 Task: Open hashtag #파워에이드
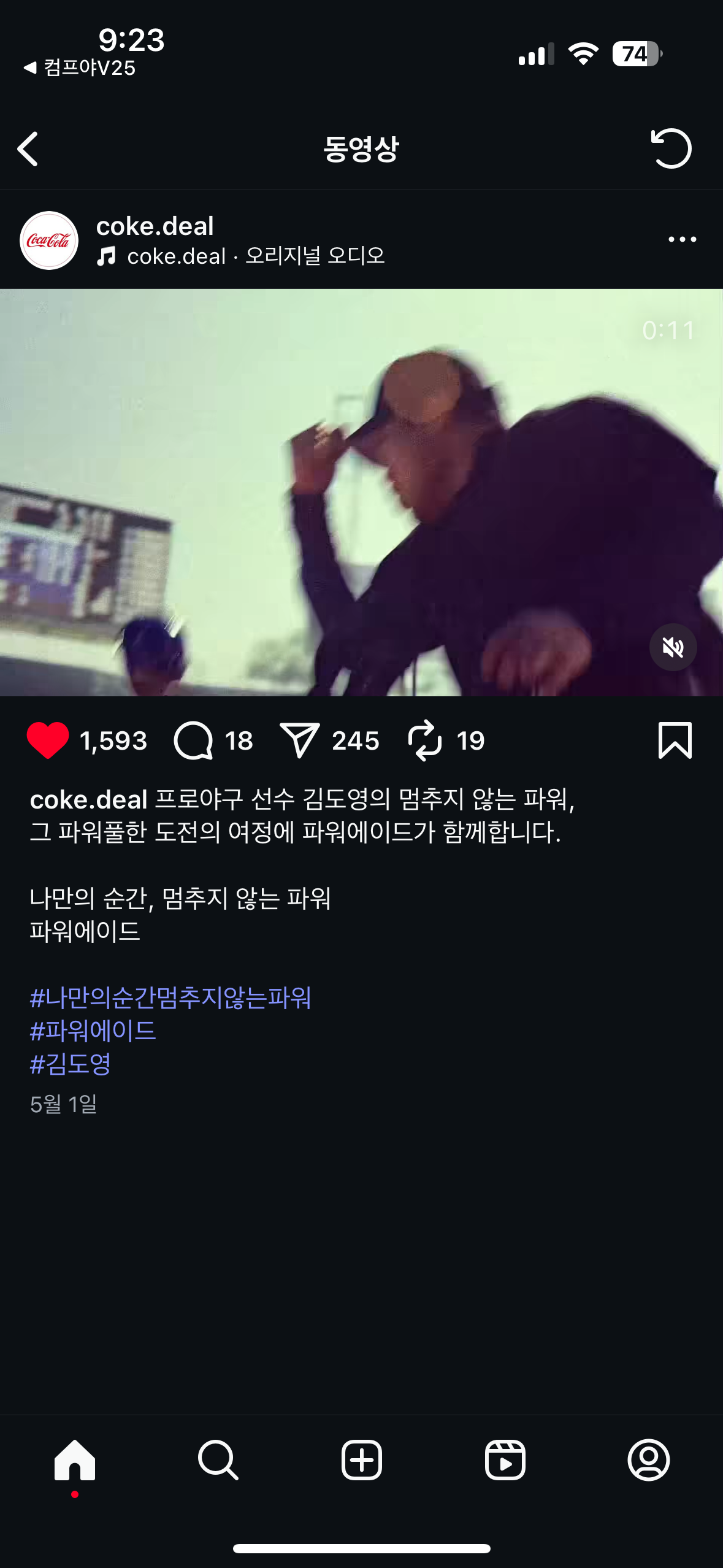93,1031
